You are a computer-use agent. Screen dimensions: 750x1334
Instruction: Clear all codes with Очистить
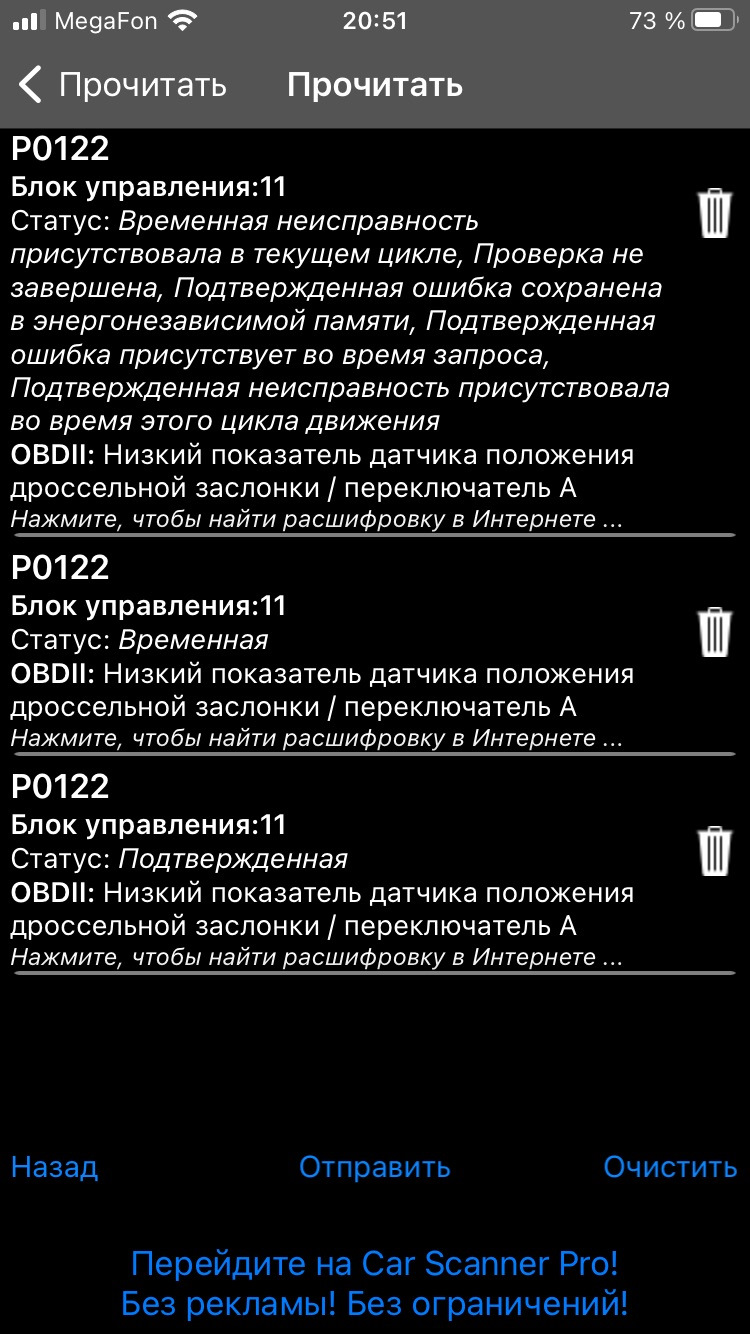pos(670,1167)
